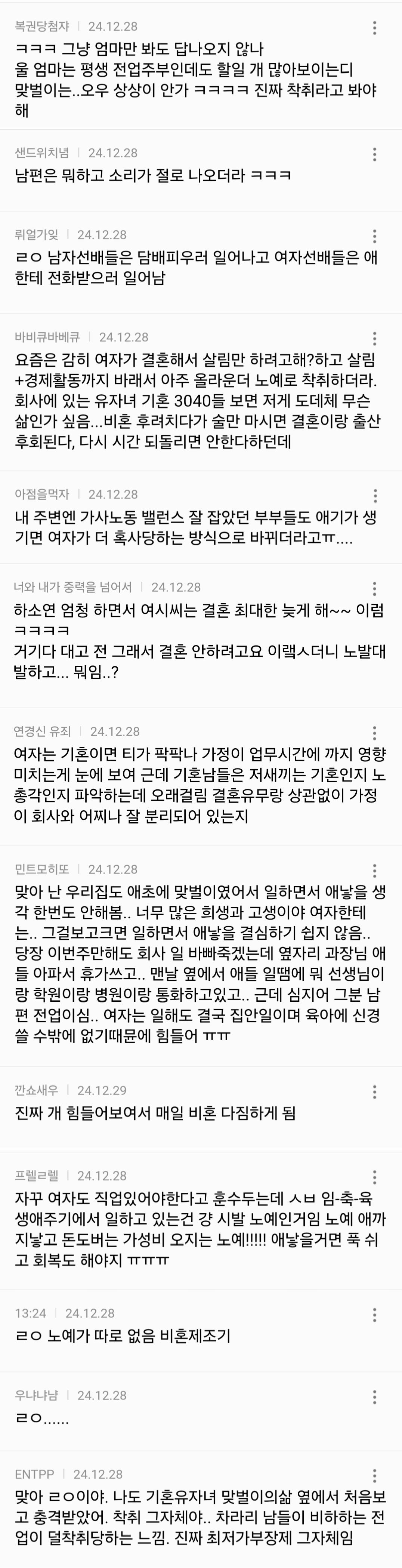This screenshot has width=402, height=1568.
Task: Tap the three-dot menu on 연경신 유죄's comment
Action: (x=375, y=732)
